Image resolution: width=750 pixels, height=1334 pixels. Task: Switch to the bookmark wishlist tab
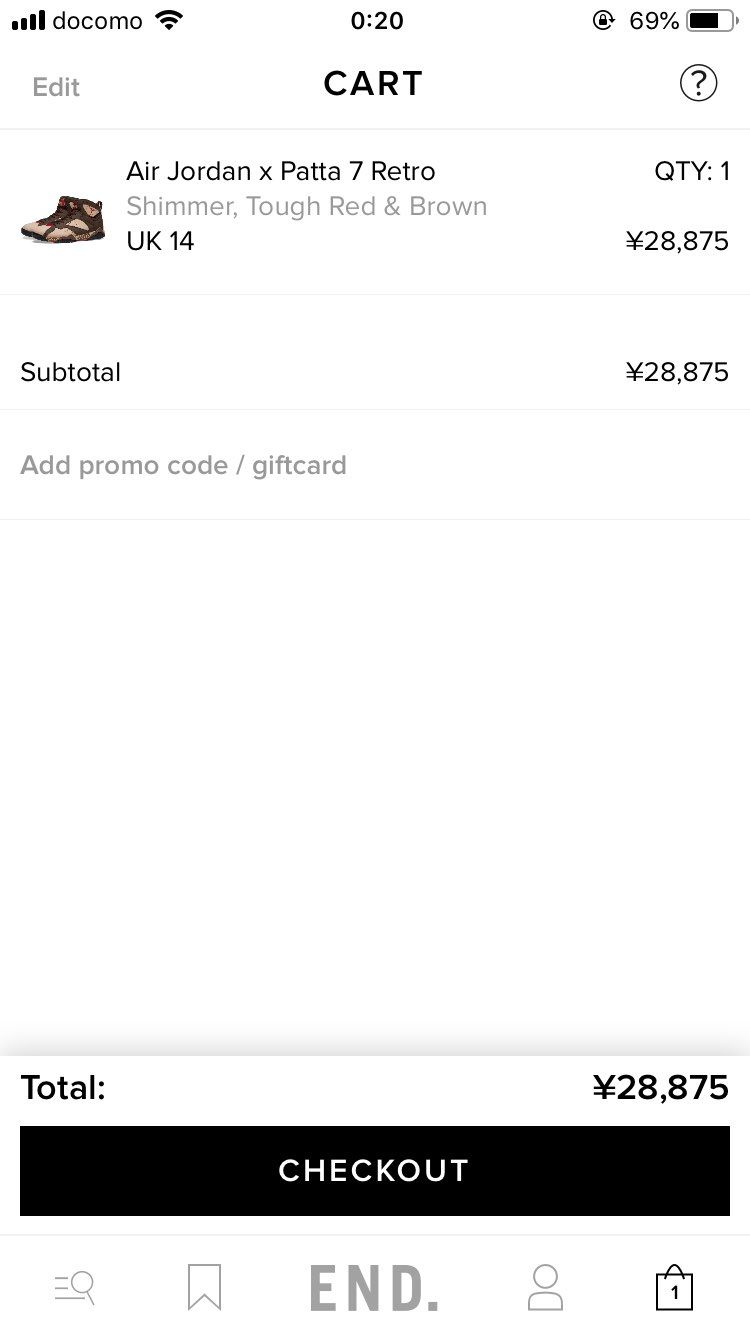click(204, 1286)
